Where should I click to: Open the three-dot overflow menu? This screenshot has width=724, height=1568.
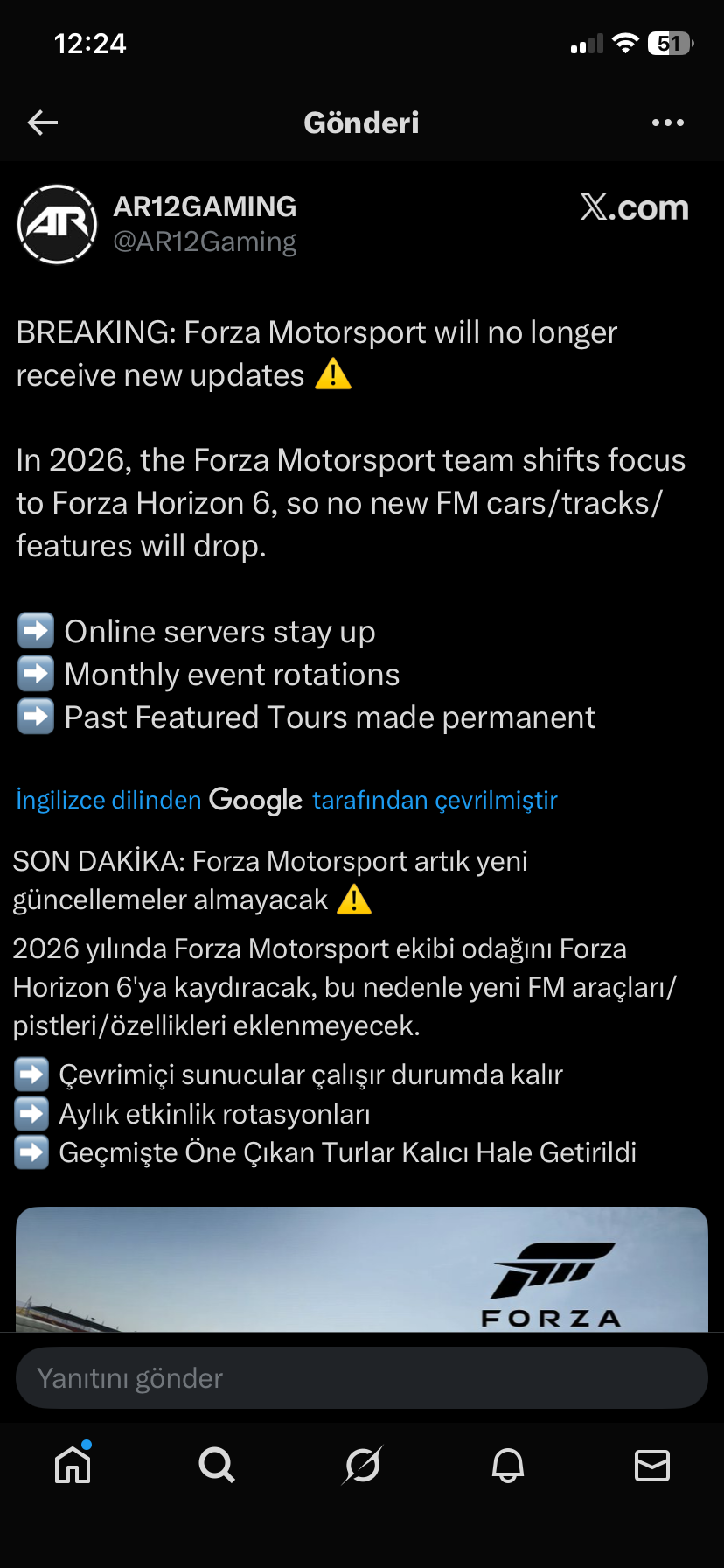click(667, 122)
